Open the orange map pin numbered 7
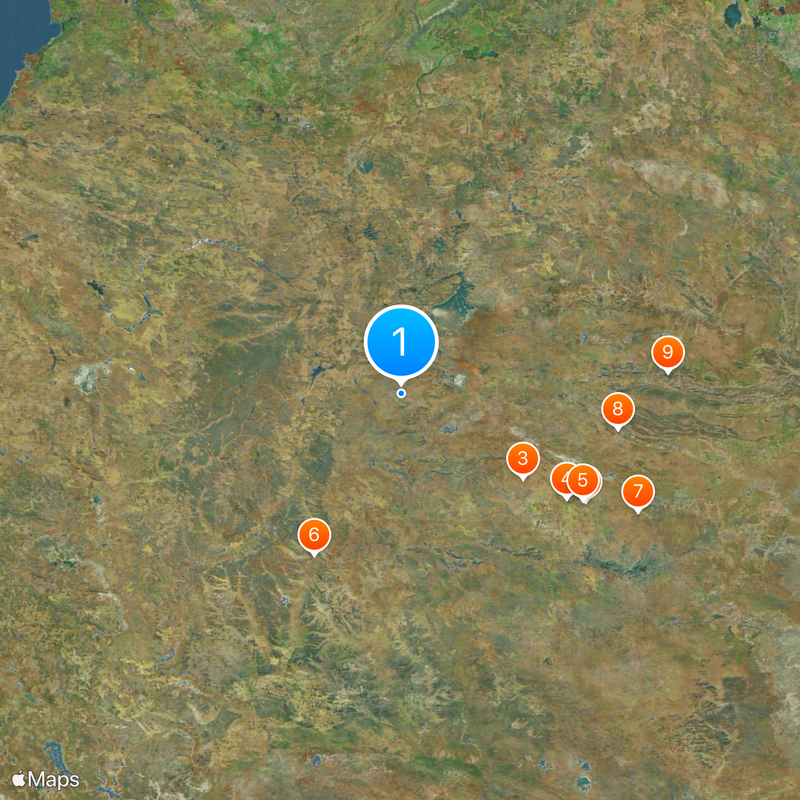 coord(638,491)
